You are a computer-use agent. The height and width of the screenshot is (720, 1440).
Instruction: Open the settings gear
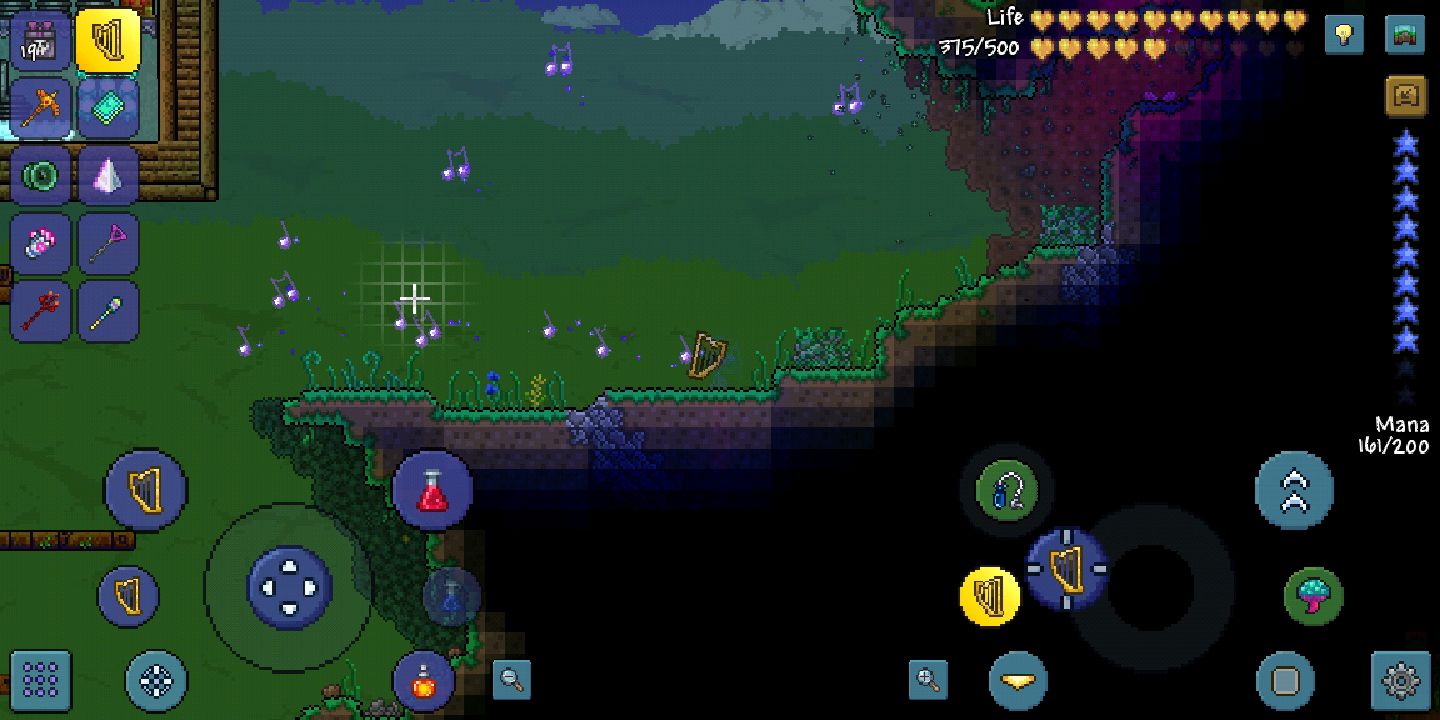pos(1400,681)
